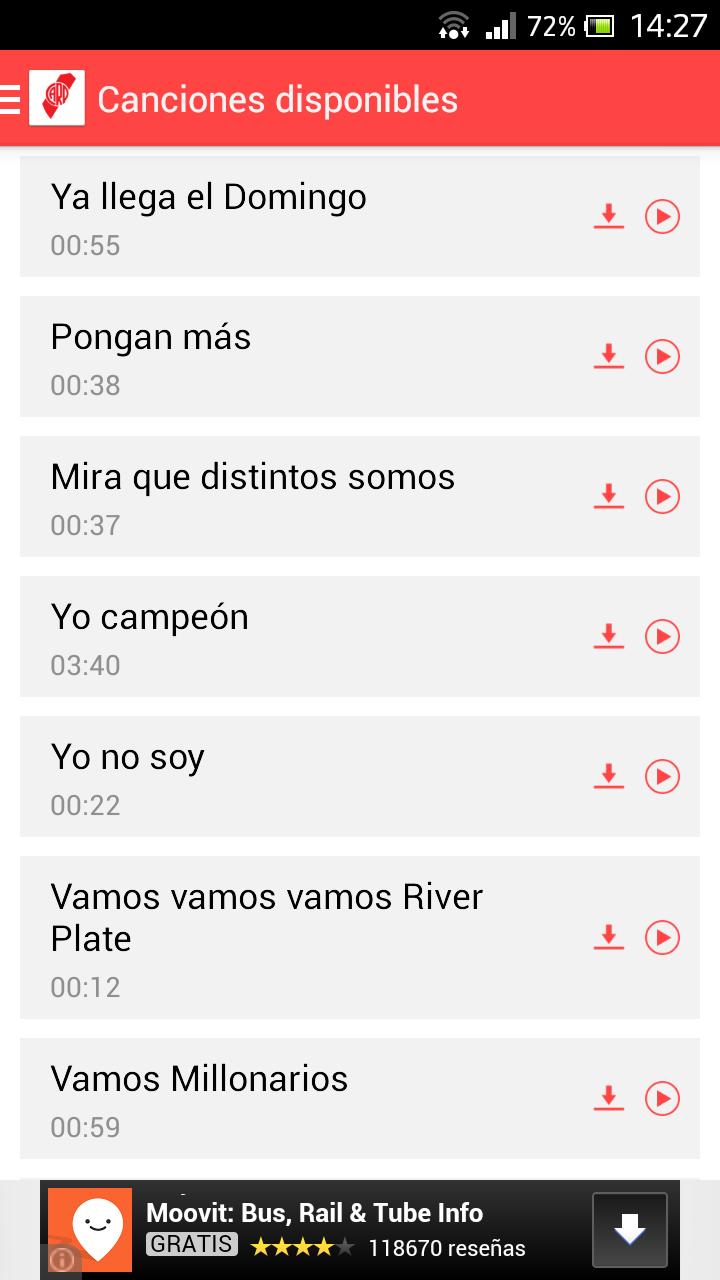Screen dimensions: 720x1280
Task: Download 'Mira que distintos somos'
Action: 609,496
